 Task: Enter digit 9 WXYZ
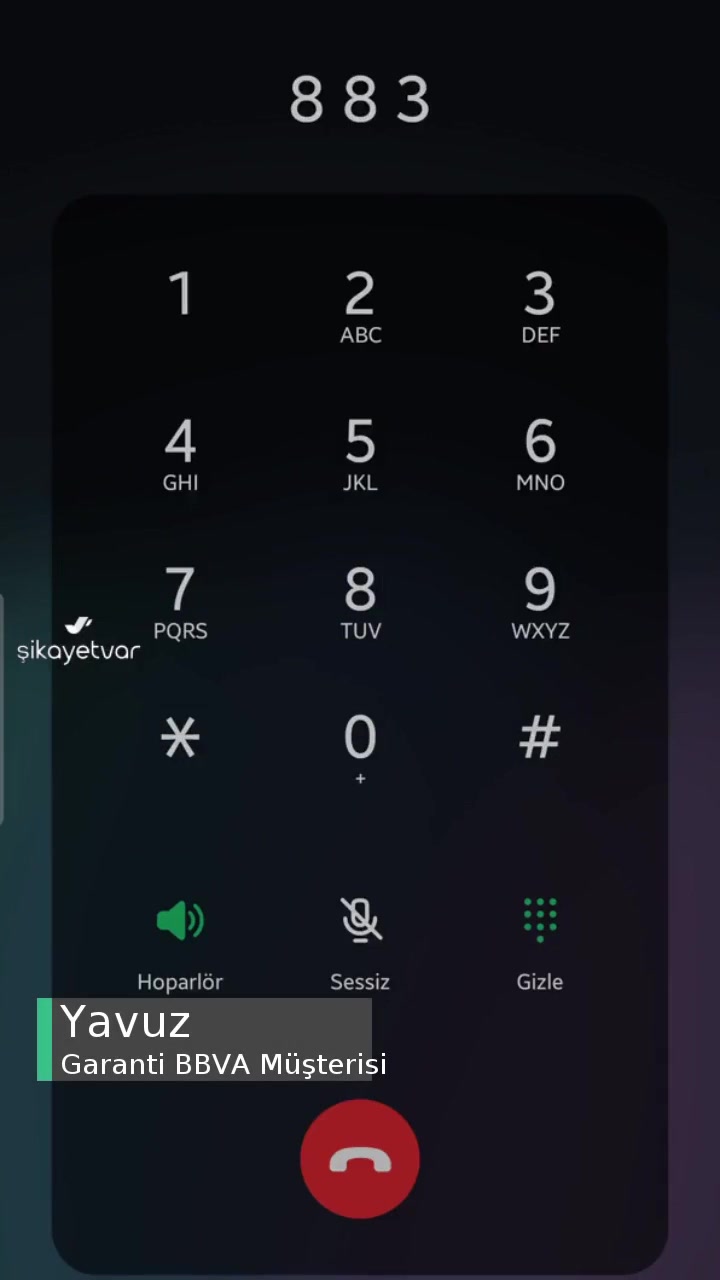(540, 601)
